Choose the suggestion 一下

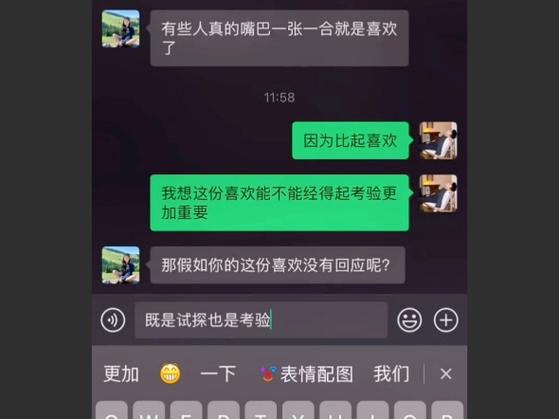coord(218,374)
